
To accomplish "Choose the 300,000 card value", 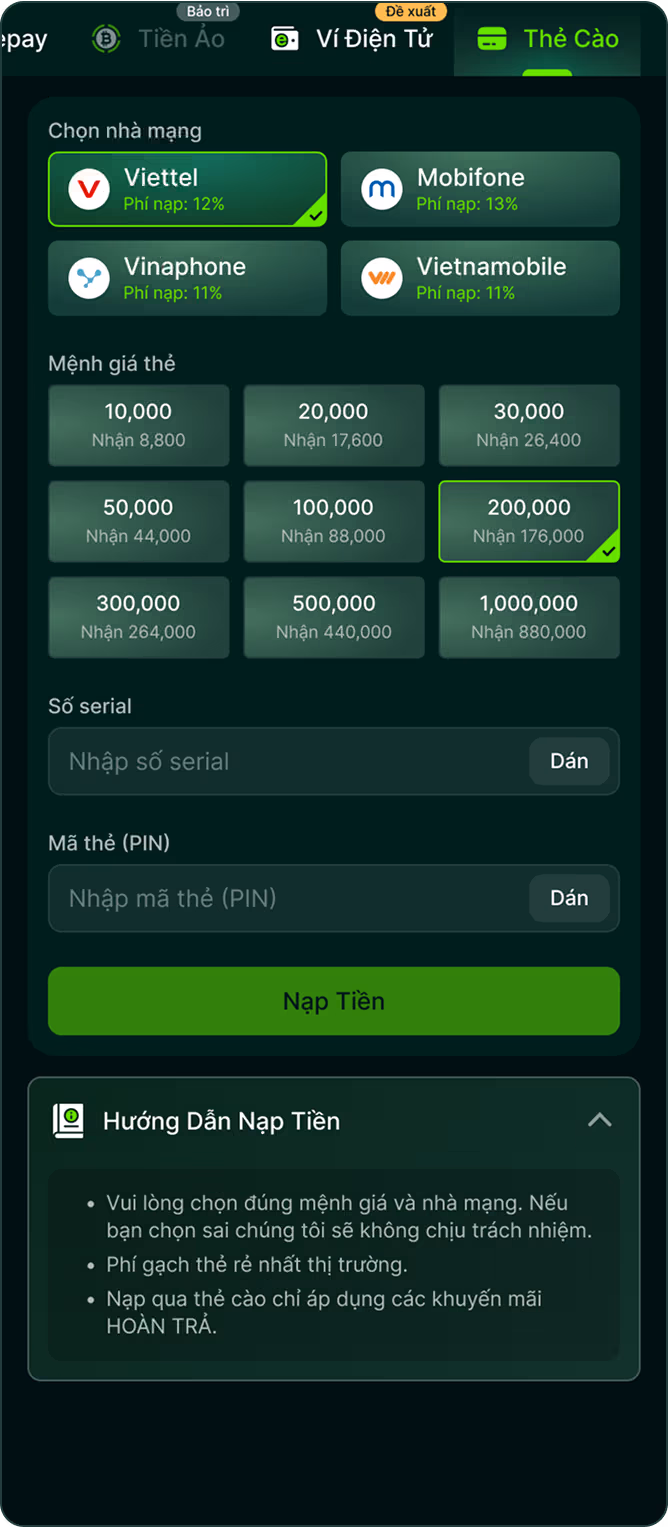I will click(x=139, y=617).
